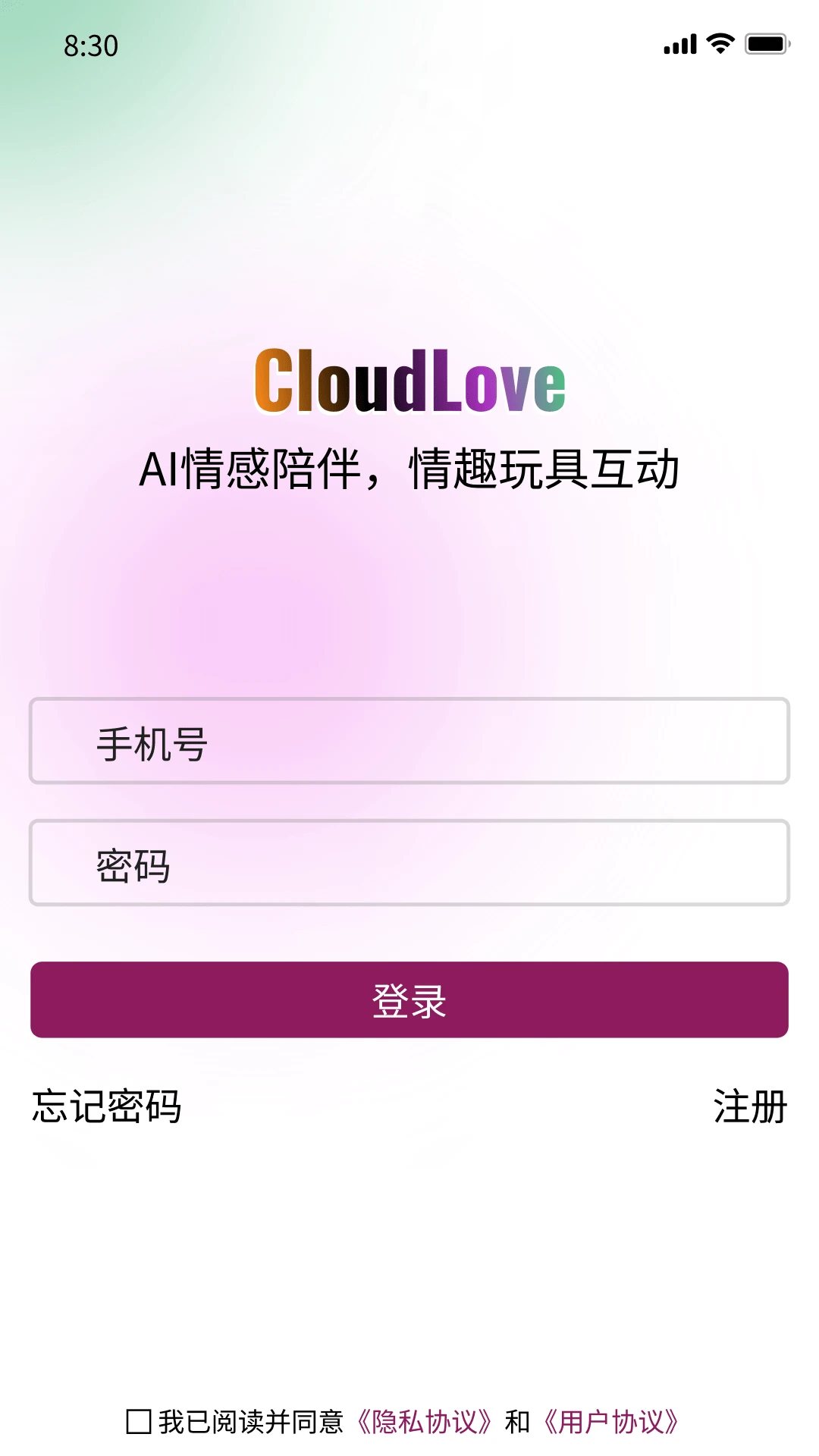This screenshot has width=819, height=1456.
Task: Open the 《用户协议》 user agreement link
Action: click(610, 1422)
